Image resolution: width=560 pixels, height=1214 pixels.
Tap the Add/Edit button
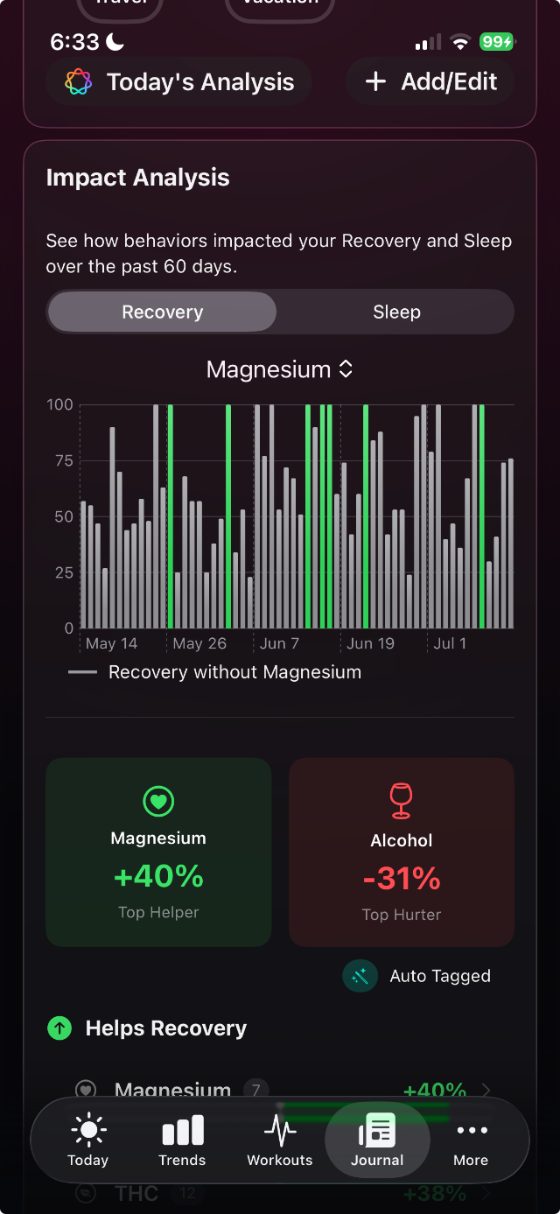click(430, 82)
